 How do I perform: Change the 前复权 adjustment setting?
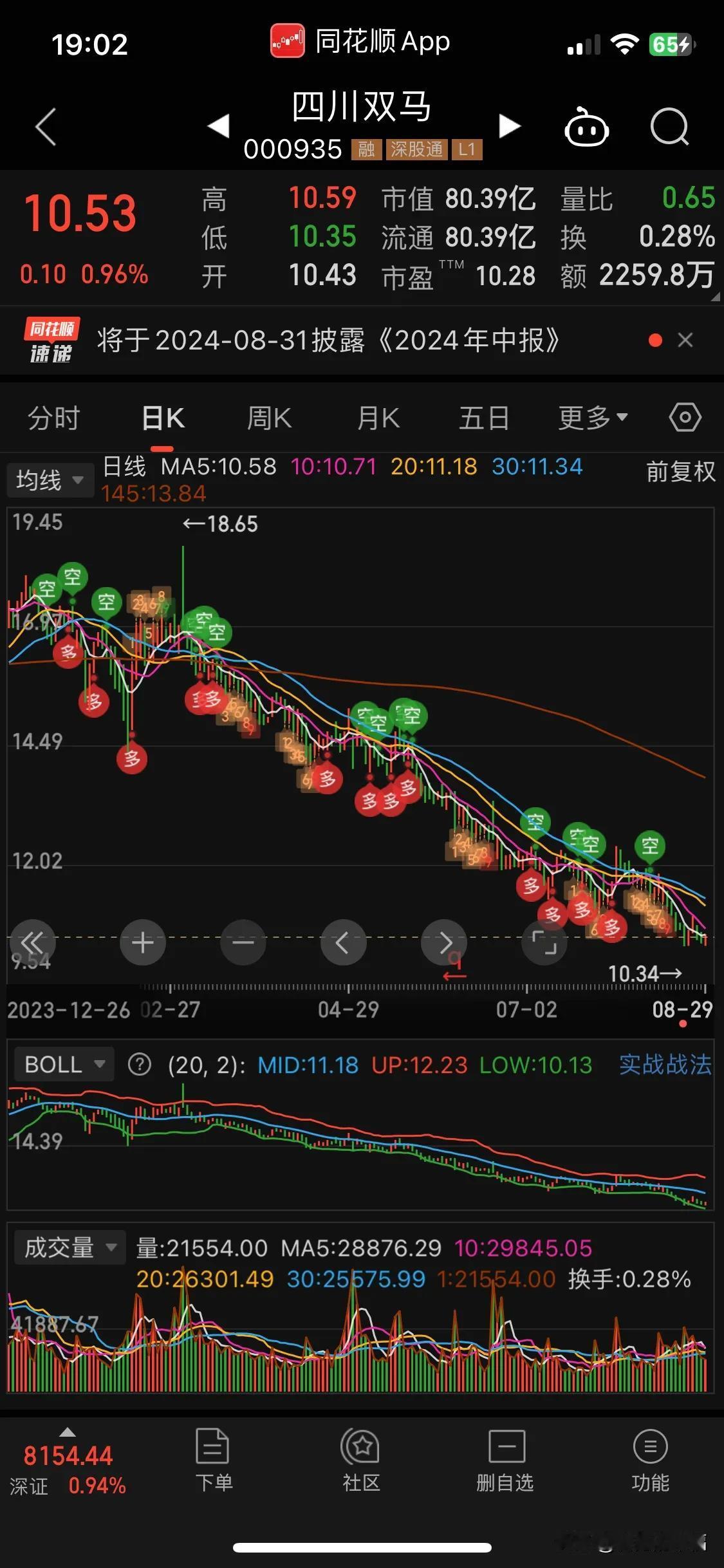point(681,472)
